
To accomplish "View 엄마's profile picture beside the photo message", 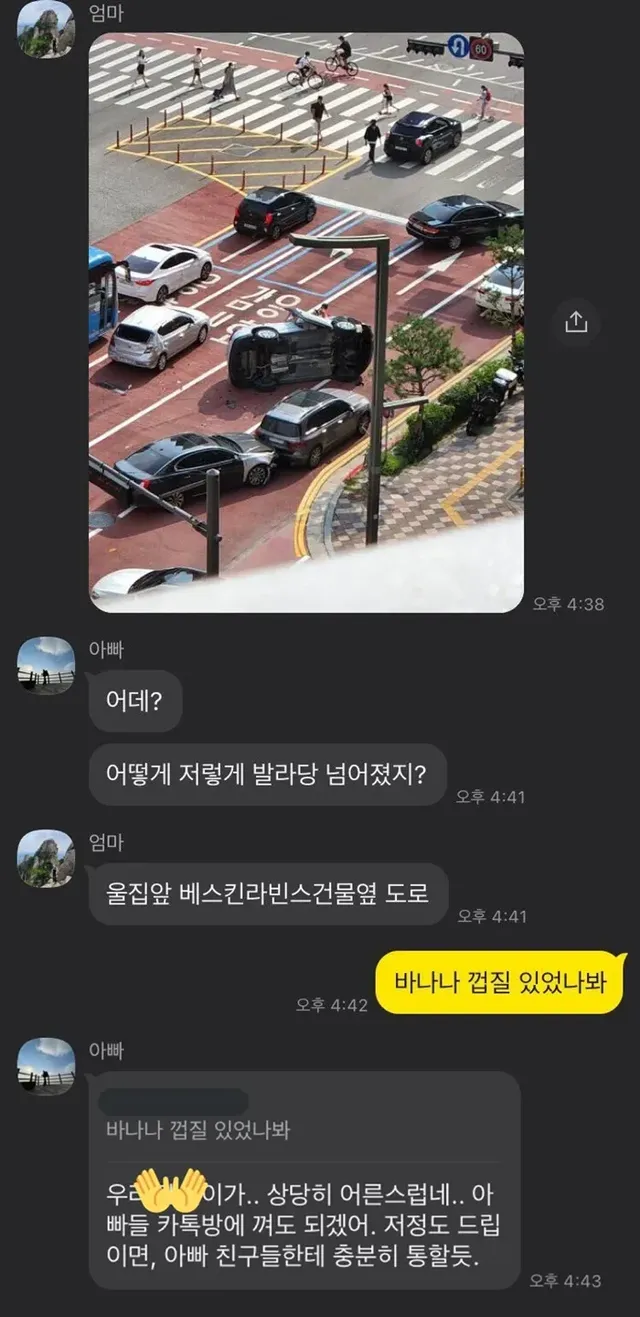I will tap(46, 29).
